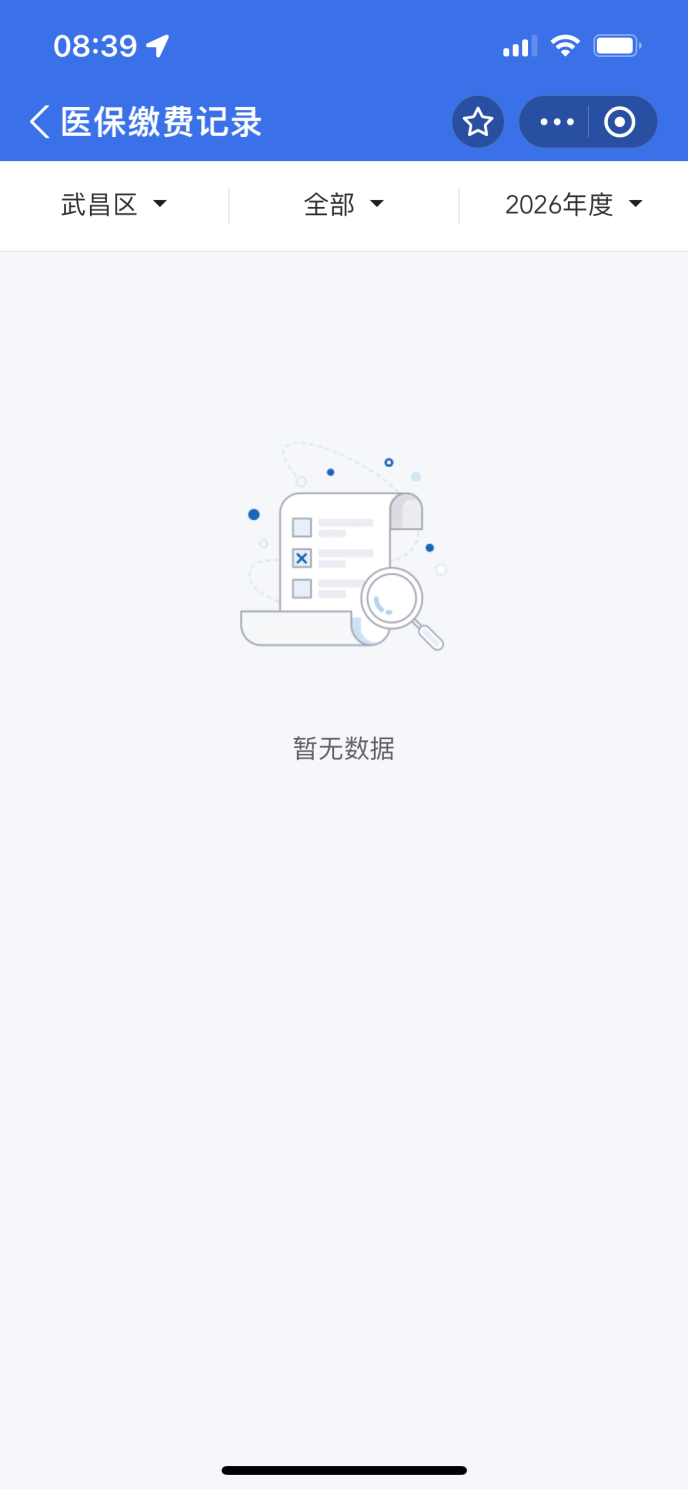Close the mini program via circle icon
This screenshot has width=688, height=1489.
(621, 122)
